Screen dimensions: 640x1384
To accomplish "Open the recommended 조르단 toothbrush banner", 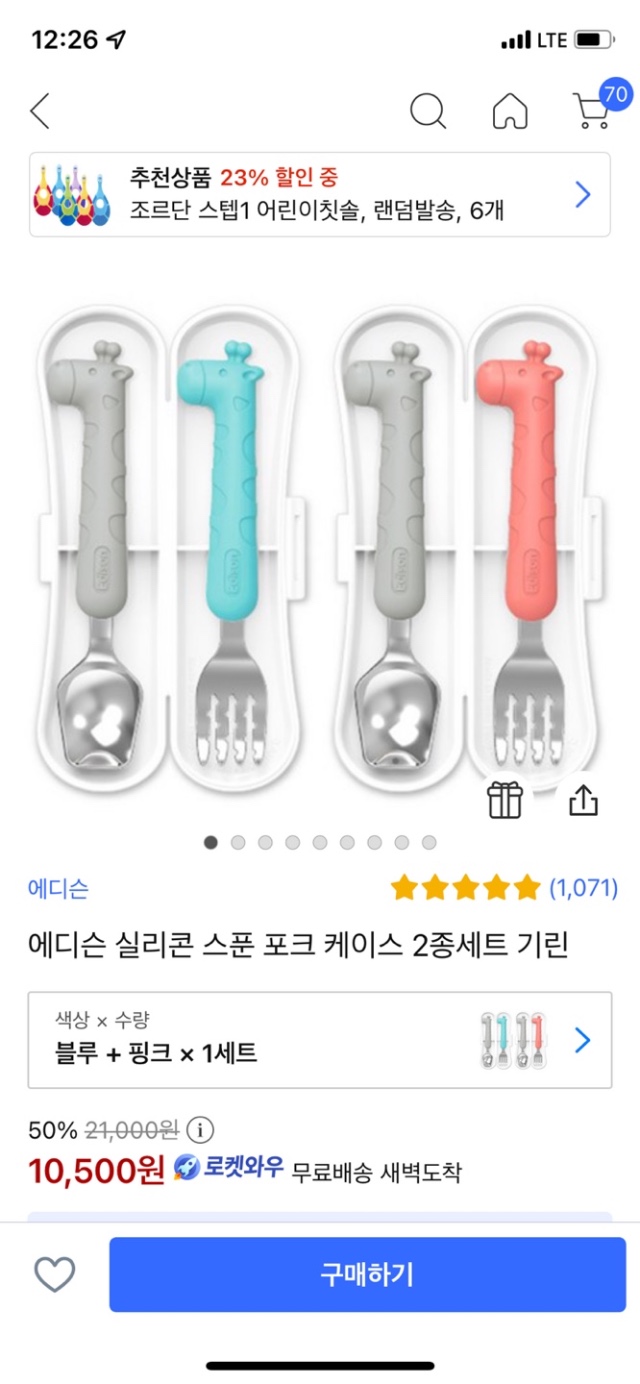I will tap(320, 194).
